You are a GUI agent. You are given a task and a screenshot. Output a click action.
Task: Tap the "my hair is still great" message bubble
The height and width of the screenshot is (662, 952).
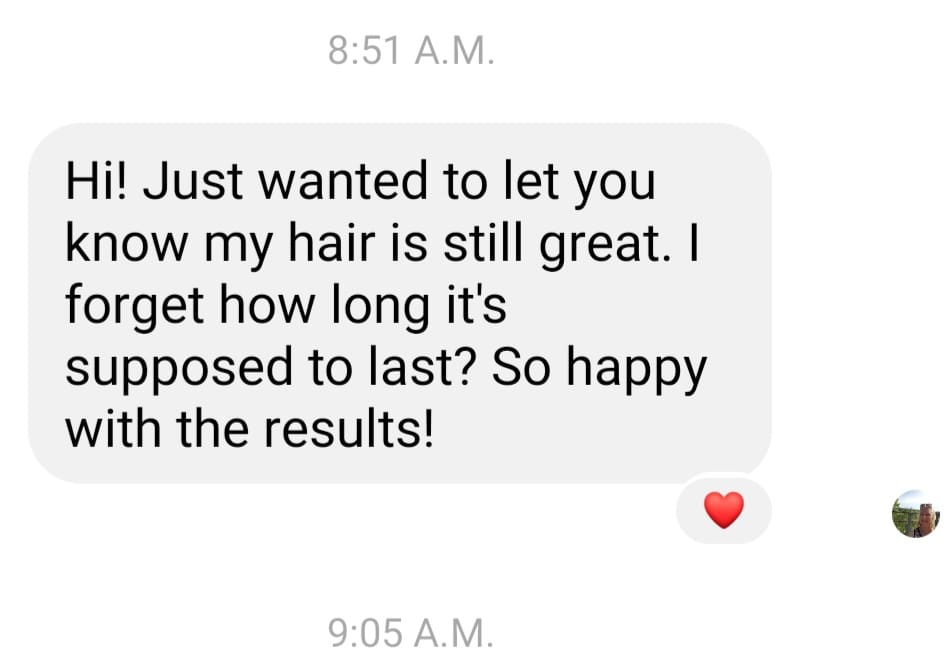coord(398,302)
